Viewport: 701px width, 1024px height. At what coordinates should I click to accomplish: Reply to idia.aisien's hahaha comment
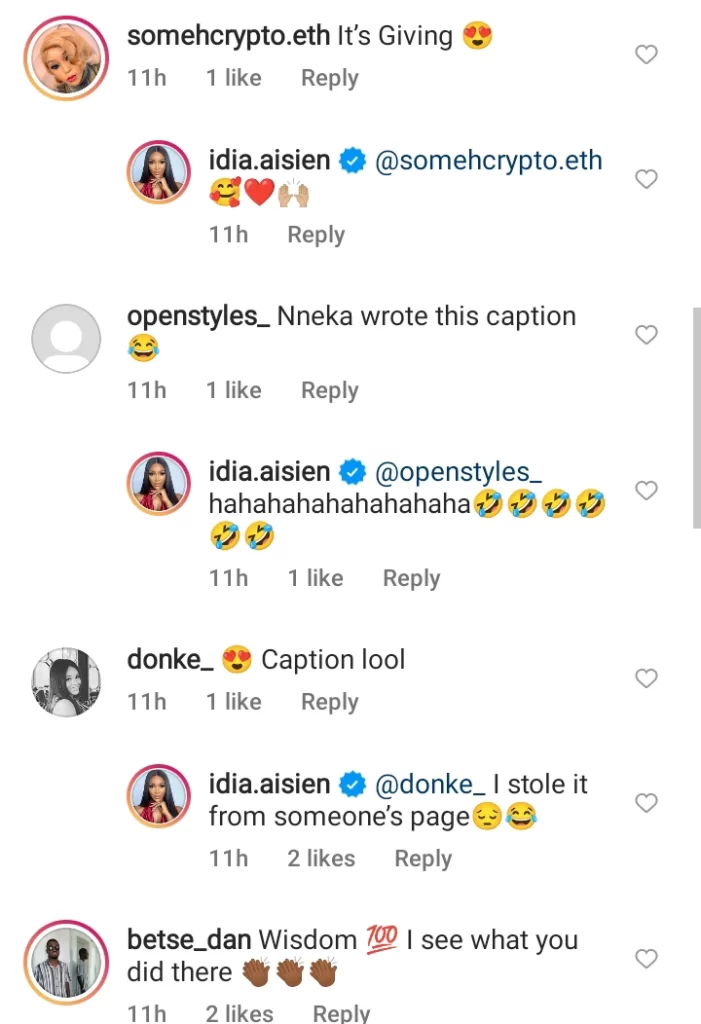(411, 578)
